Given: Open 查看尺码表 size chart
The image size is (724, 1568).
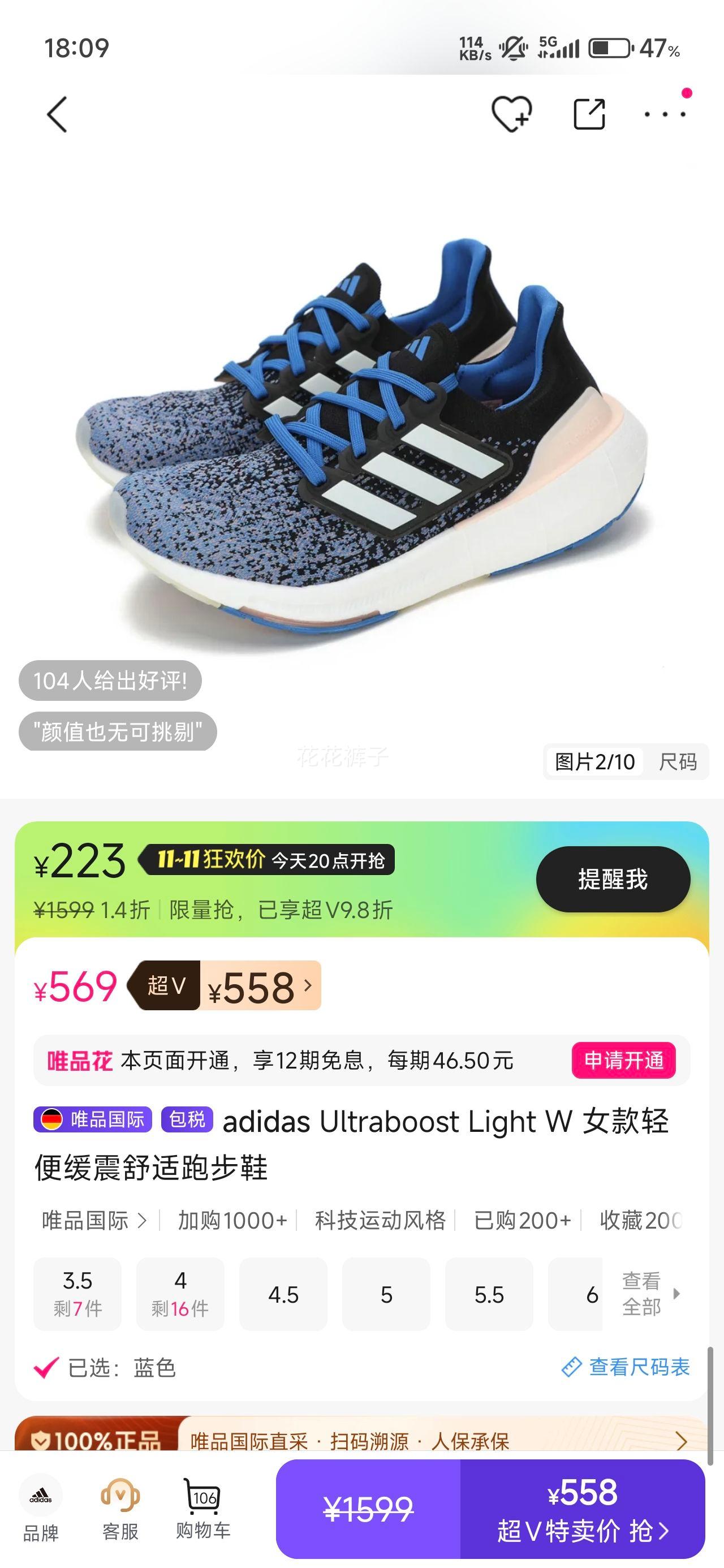Looking at the screenshot, I should click(x=626, y=1367).
